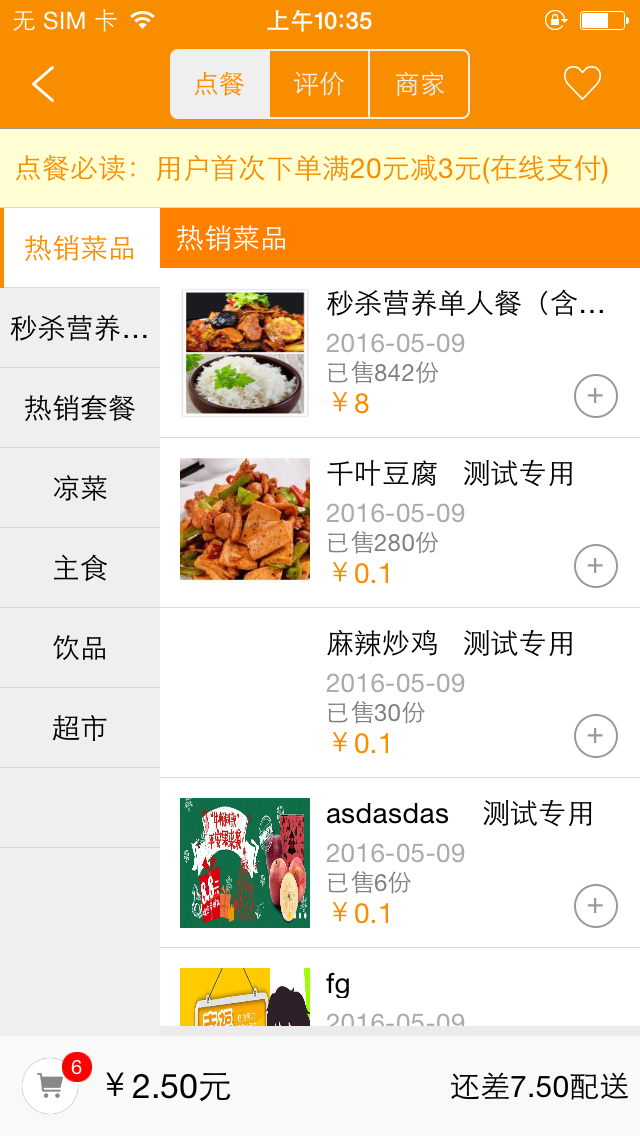Select the 秒杀营养 category in the sidebar
This screenshot has width=640, height=1136.
point(80,328)
